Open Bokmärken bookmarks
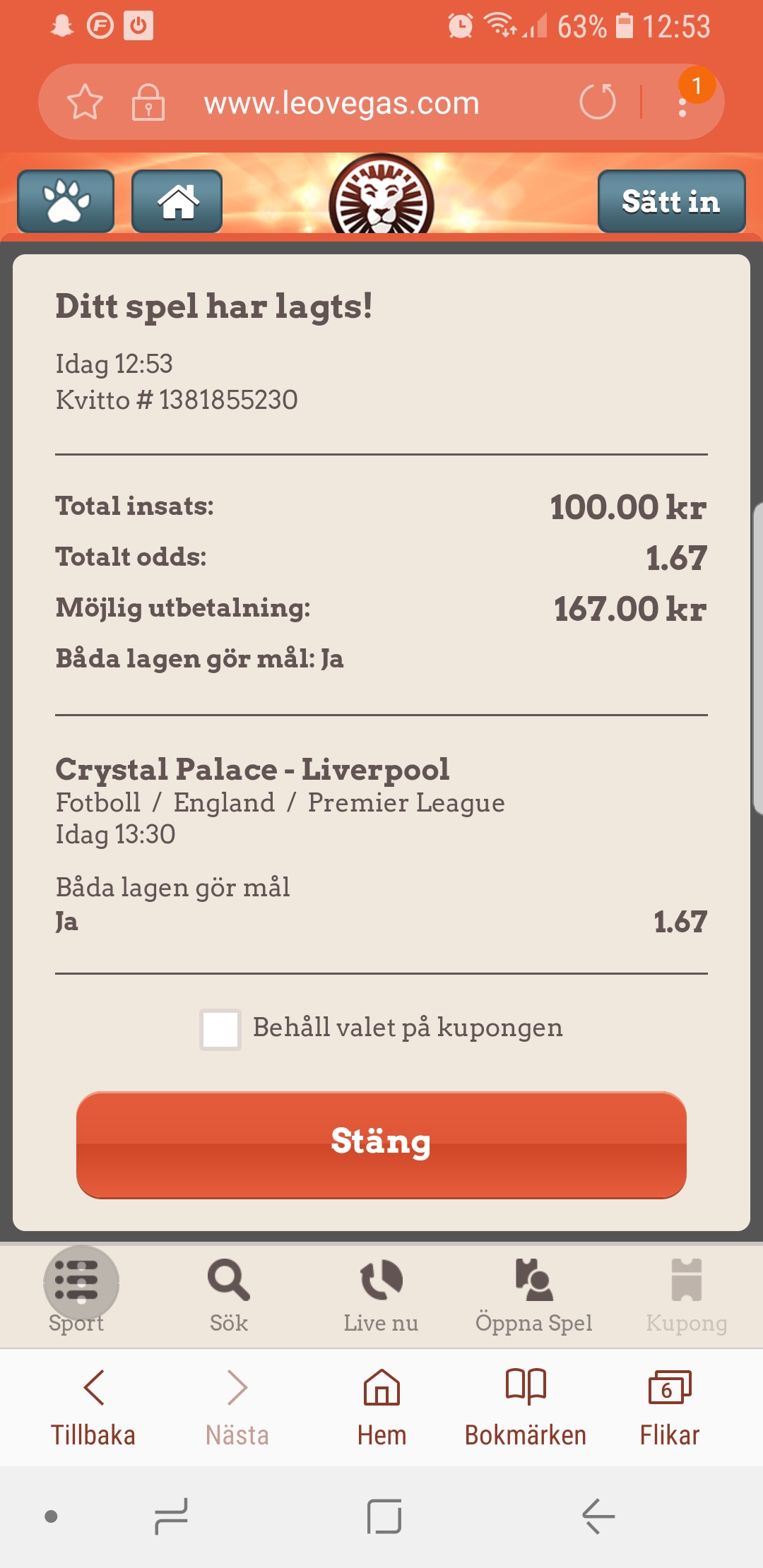Screen dimensions: 763x1568 tap(526, 1407)
